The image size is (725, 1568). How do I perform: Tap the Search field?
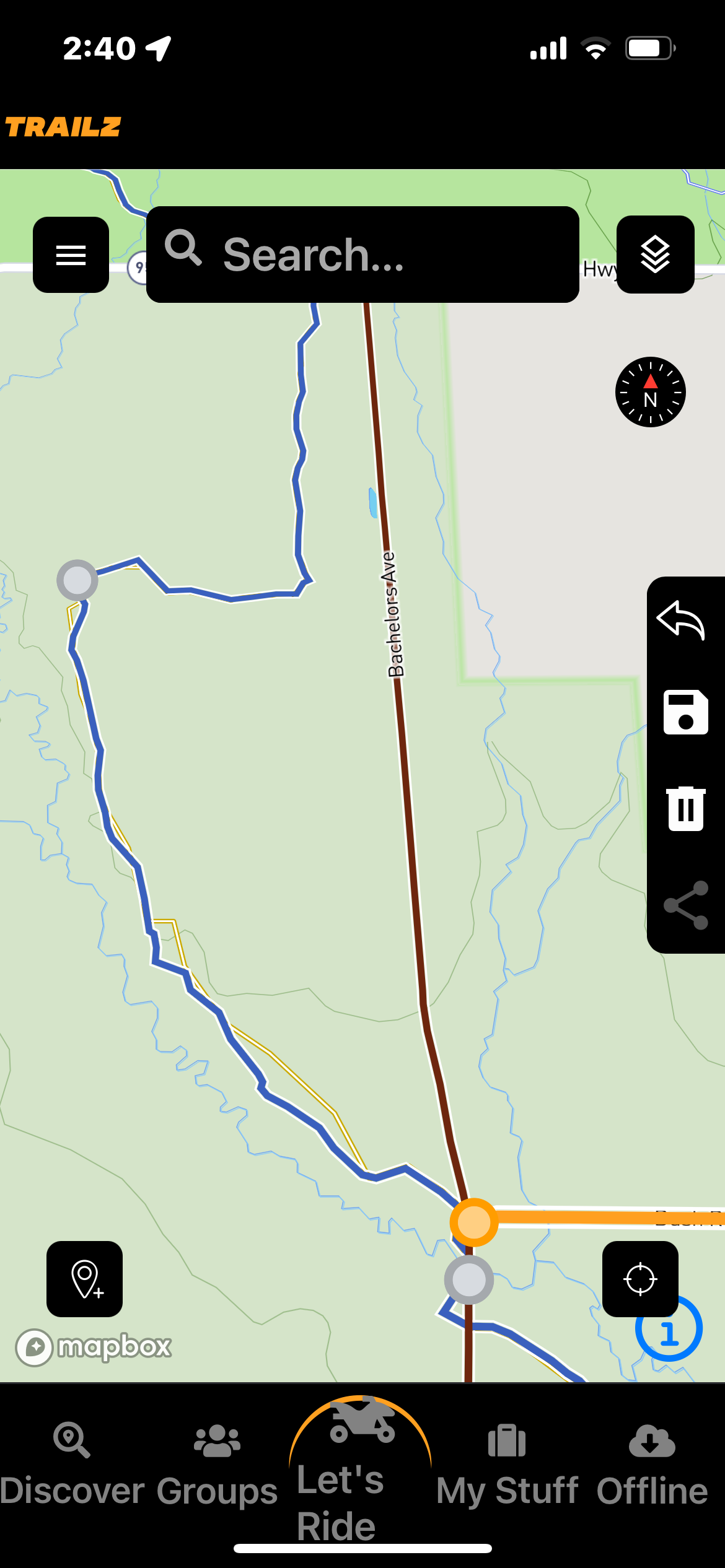coord(362,255)
